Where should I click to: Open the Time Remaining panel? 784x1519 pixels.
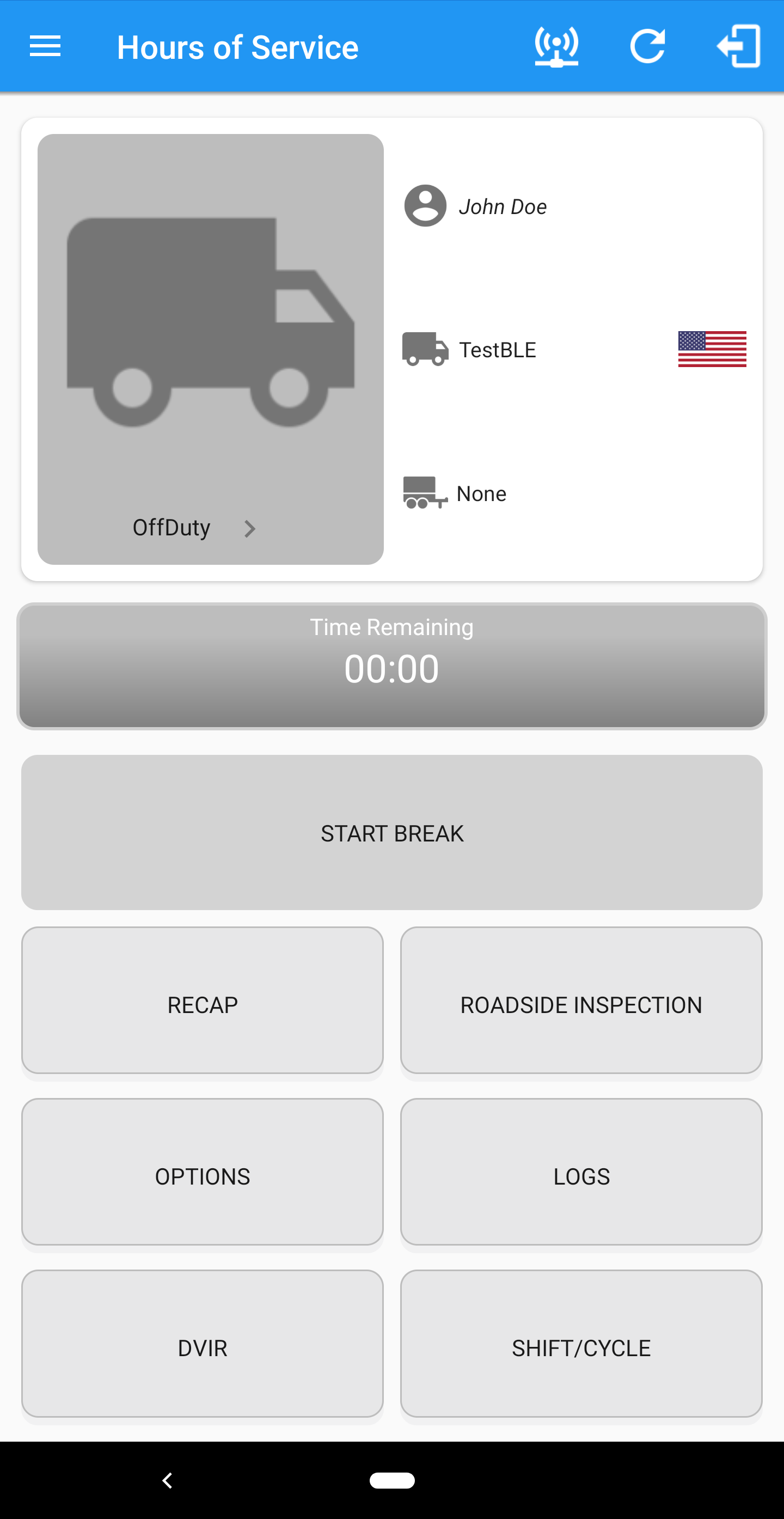[392, 666]
